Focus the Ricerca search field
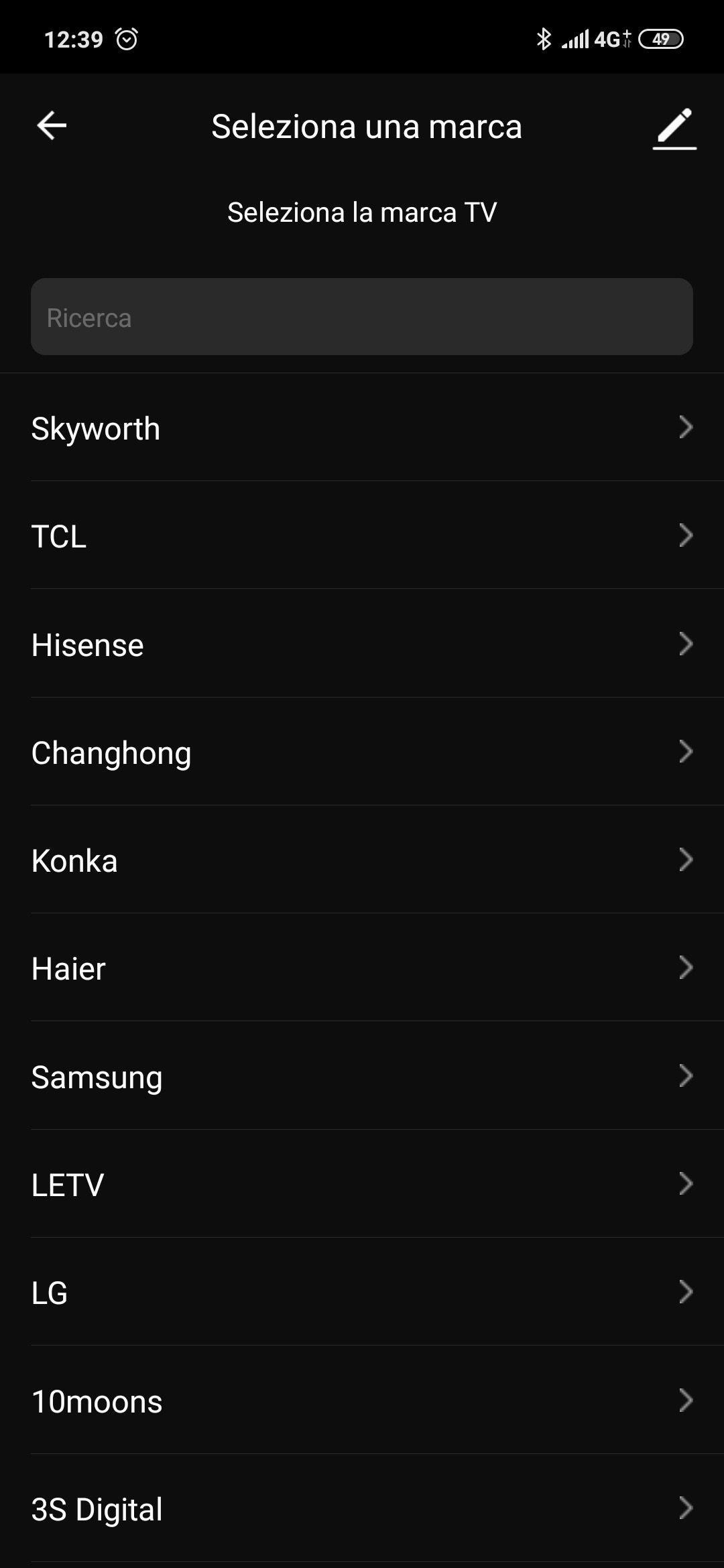Viewport: 724px width, 1568px height. (362, 317)
